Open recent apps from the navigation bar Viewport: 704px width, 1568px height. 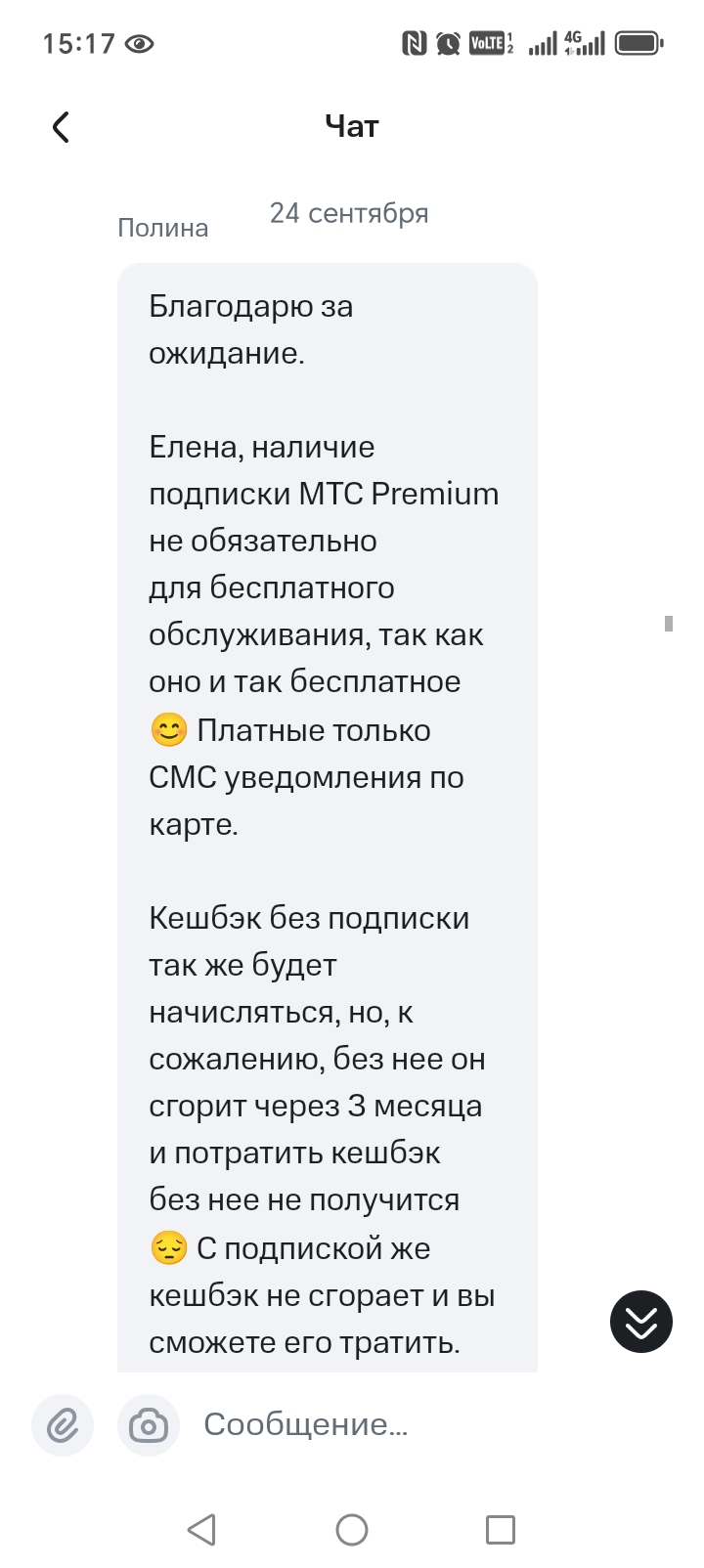(x=500, y=1530)
